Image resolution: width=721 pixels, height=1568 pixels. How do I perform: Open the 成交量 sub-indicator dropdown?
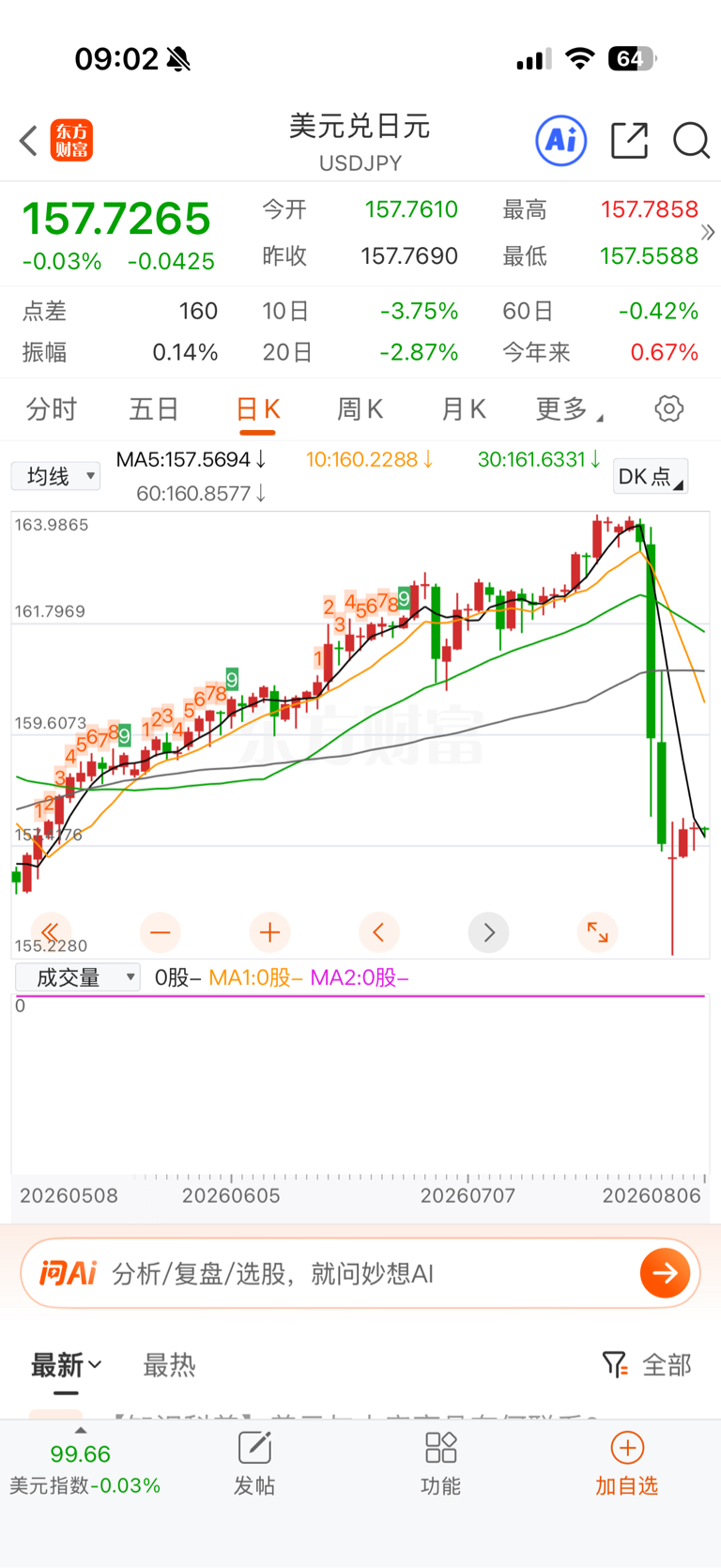click(x=78, y=977)
